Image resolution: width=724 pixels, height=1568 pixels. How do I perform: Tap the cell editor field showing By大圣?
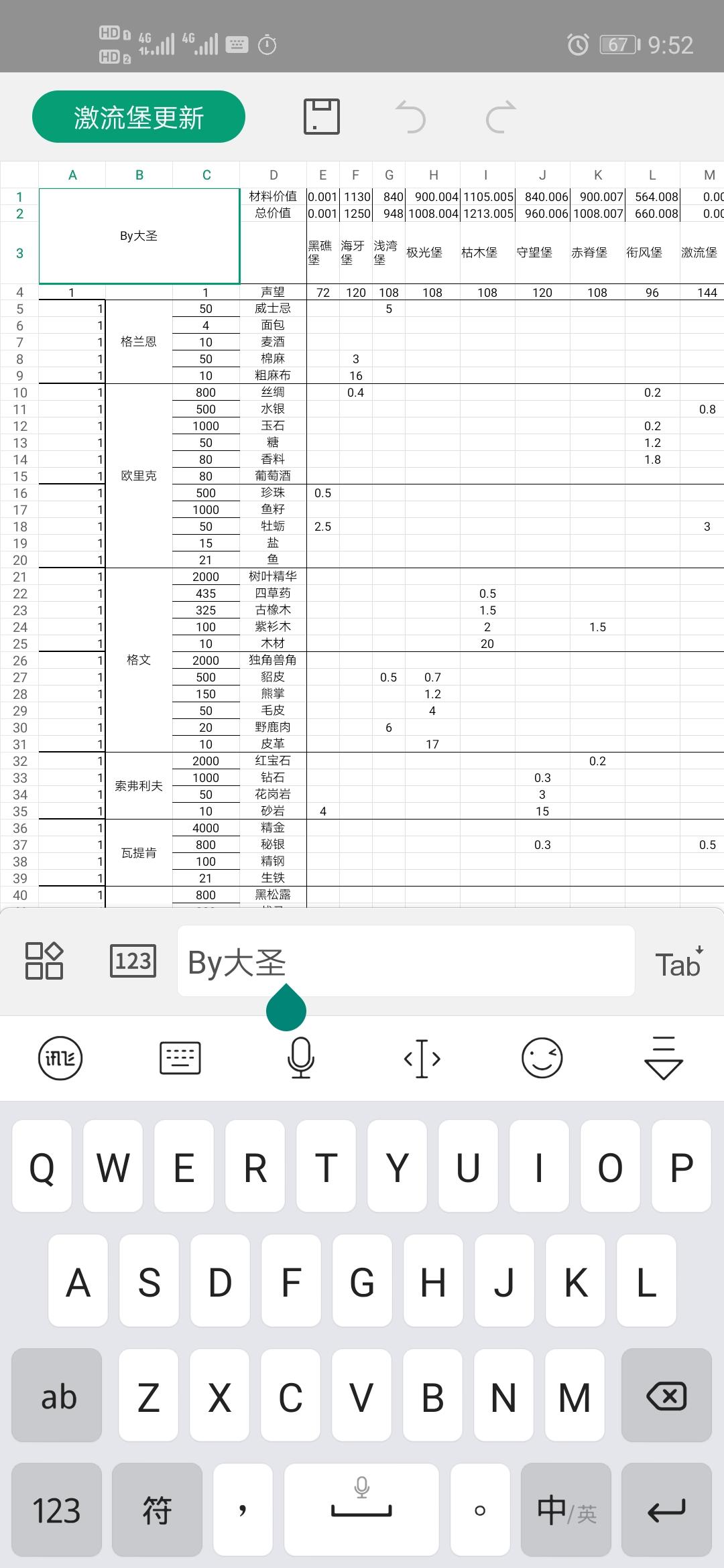pyautogui.click(x=406, y=961)
